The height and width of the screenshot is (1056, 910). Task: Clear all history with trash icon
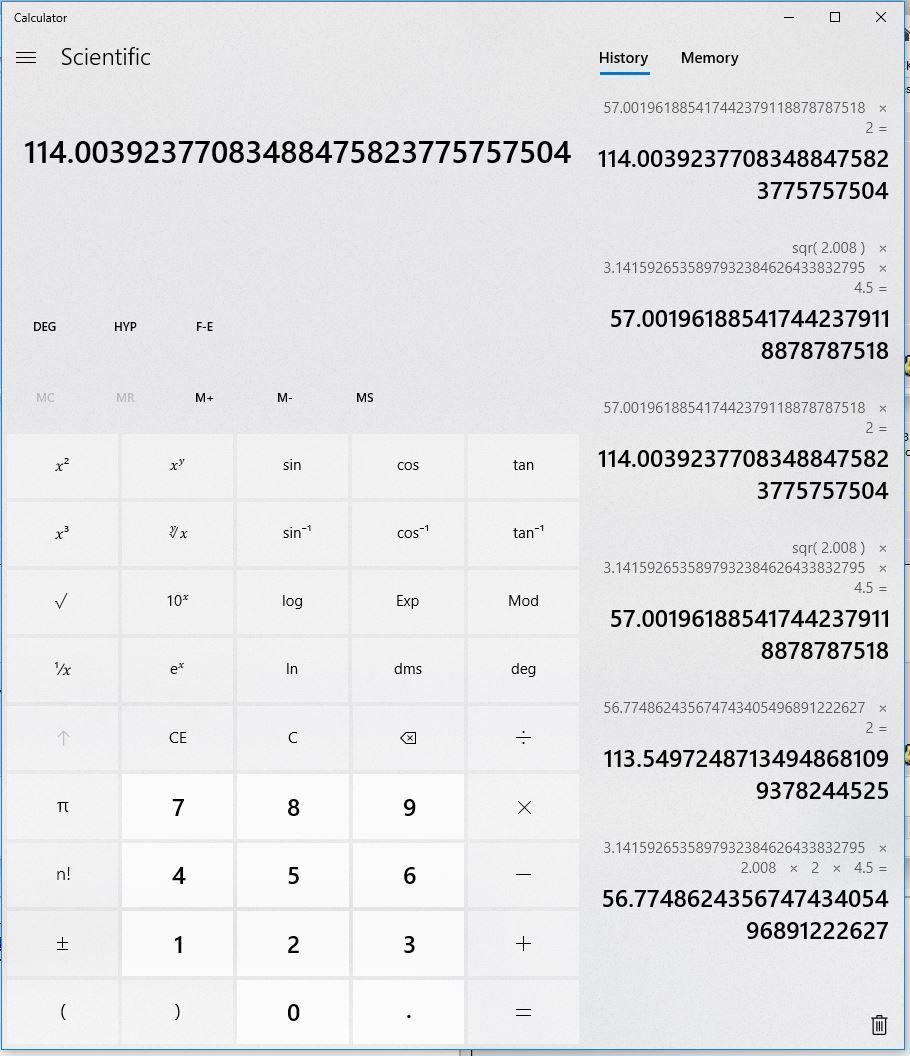879,1024
